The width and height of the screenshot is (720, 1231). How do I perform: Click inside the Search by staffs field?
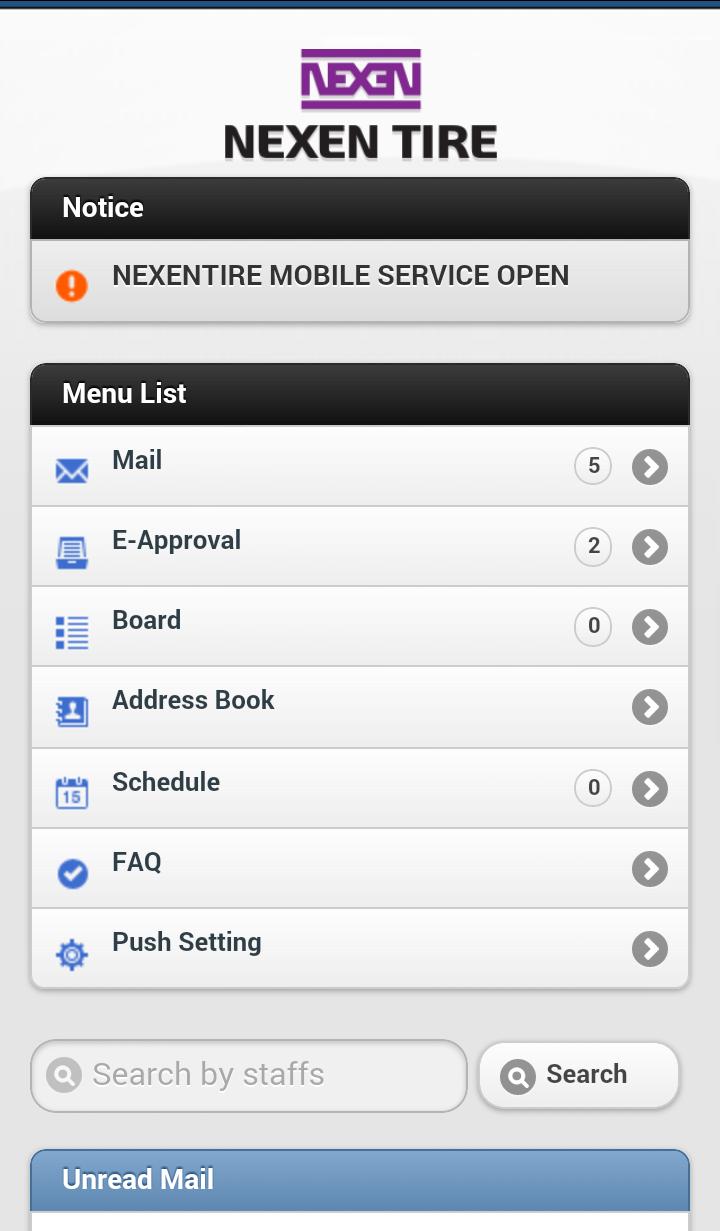click(250, 1075)
